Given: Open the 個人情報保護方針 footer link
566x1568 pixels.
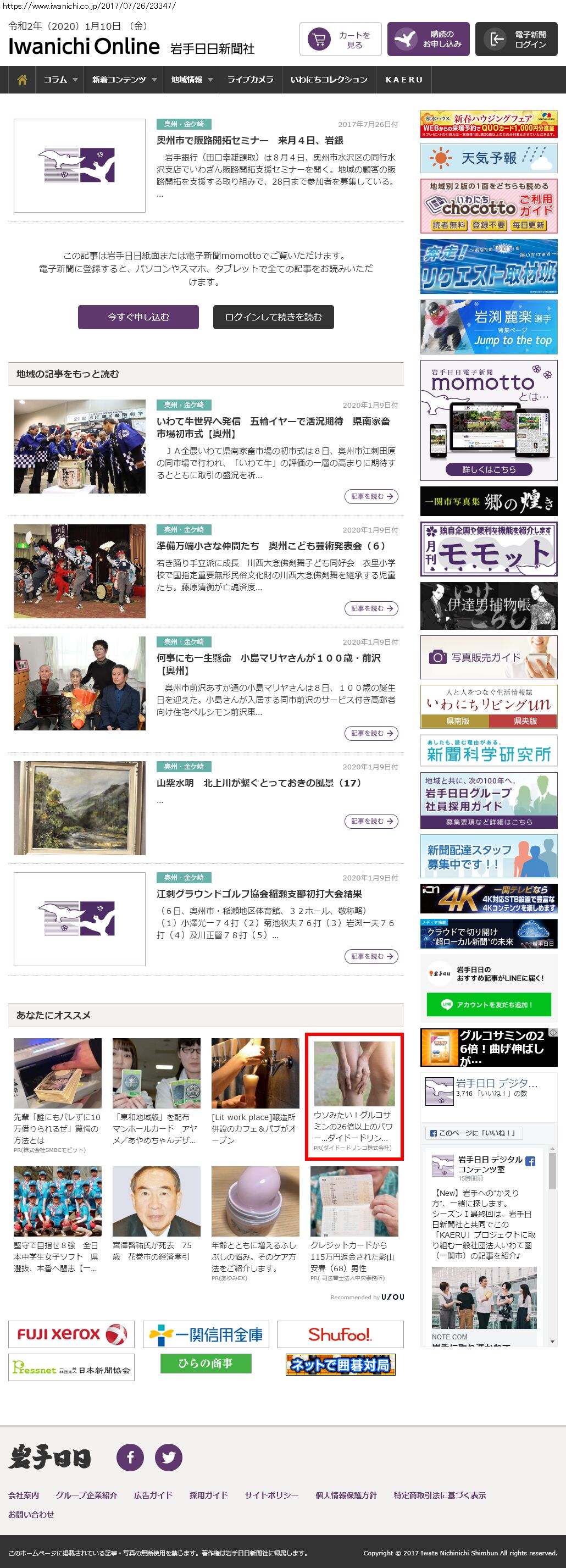Looking at the screenshot, I should point(346,1495).
